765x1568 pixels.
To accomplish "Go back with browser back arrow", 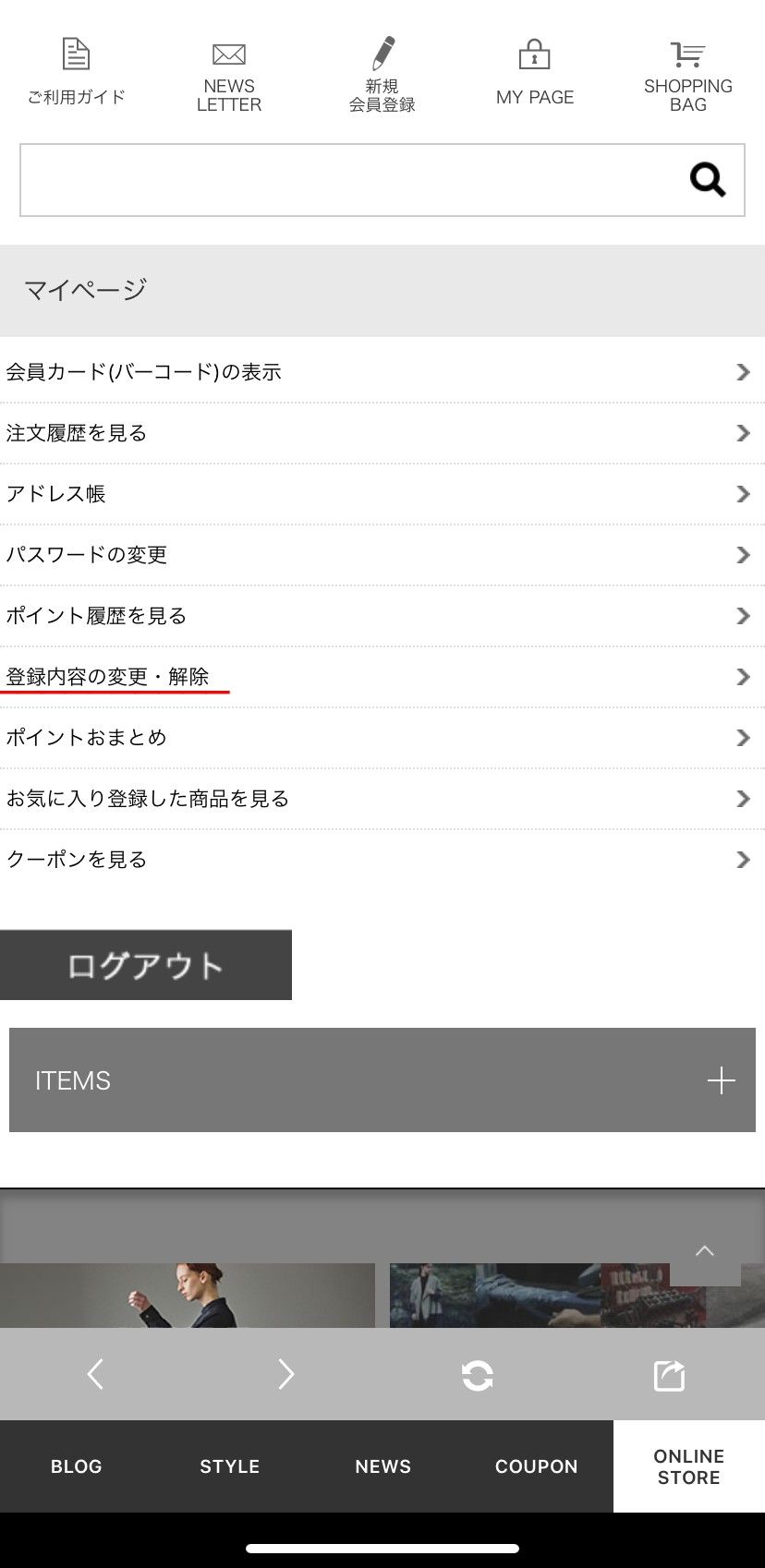I will point(95,1375).
